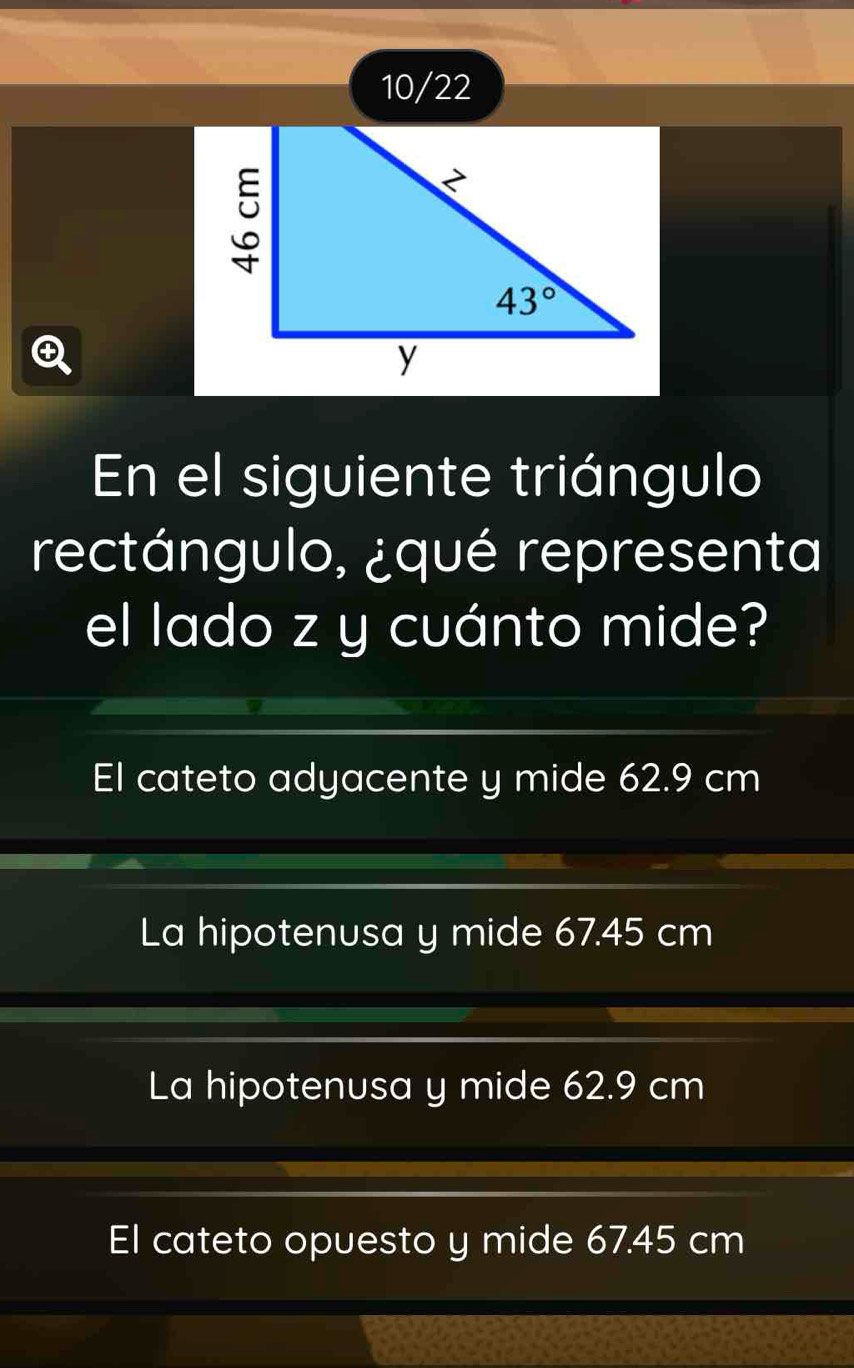Image resolution: width=854 pixels, height=1368 pixels.
Task: Pick 'La hipotenusa y mide 62.9 cm'
Action: [x=427, y=1086]
